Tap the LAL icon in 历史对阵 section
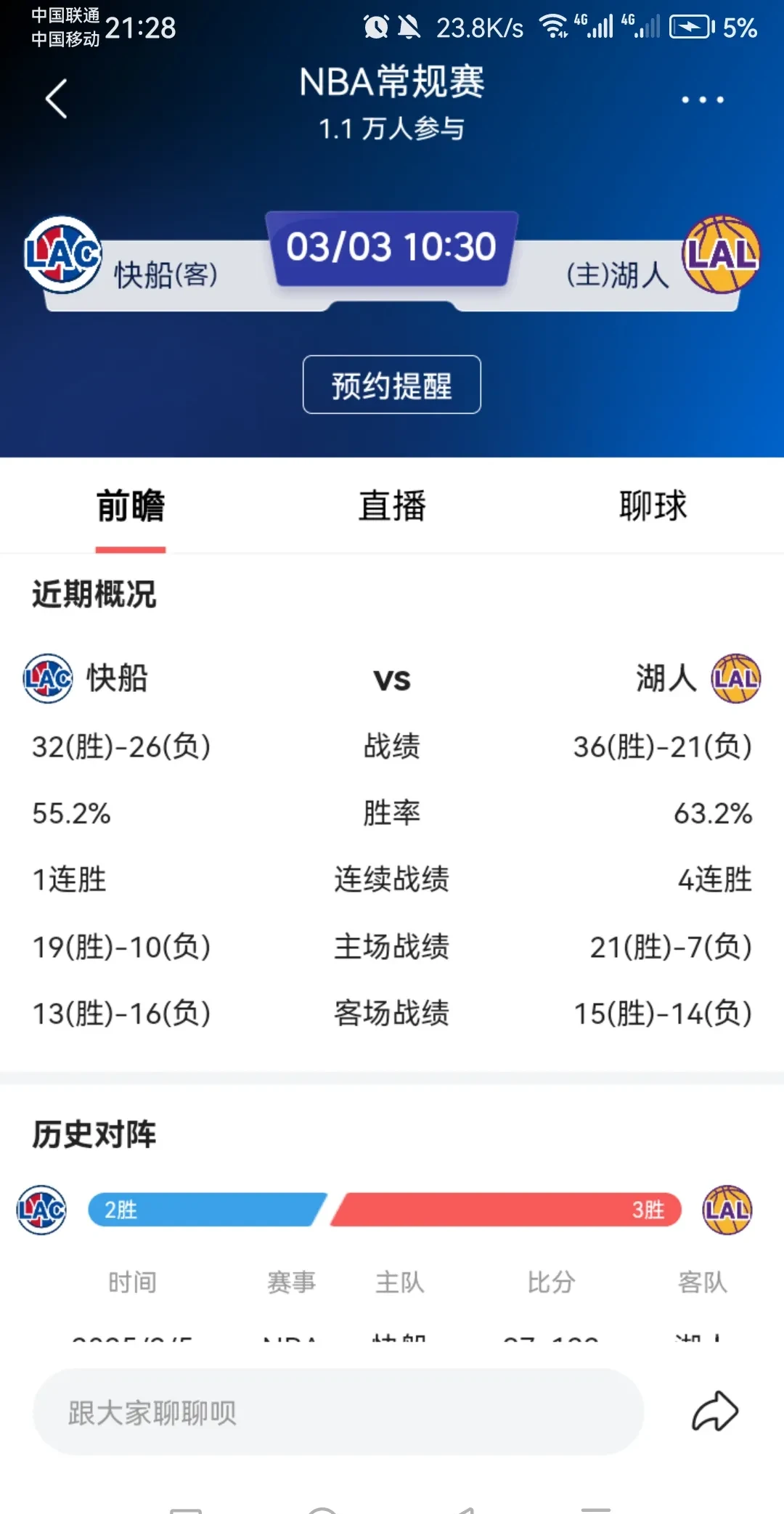 click(x=727, y=1209)
